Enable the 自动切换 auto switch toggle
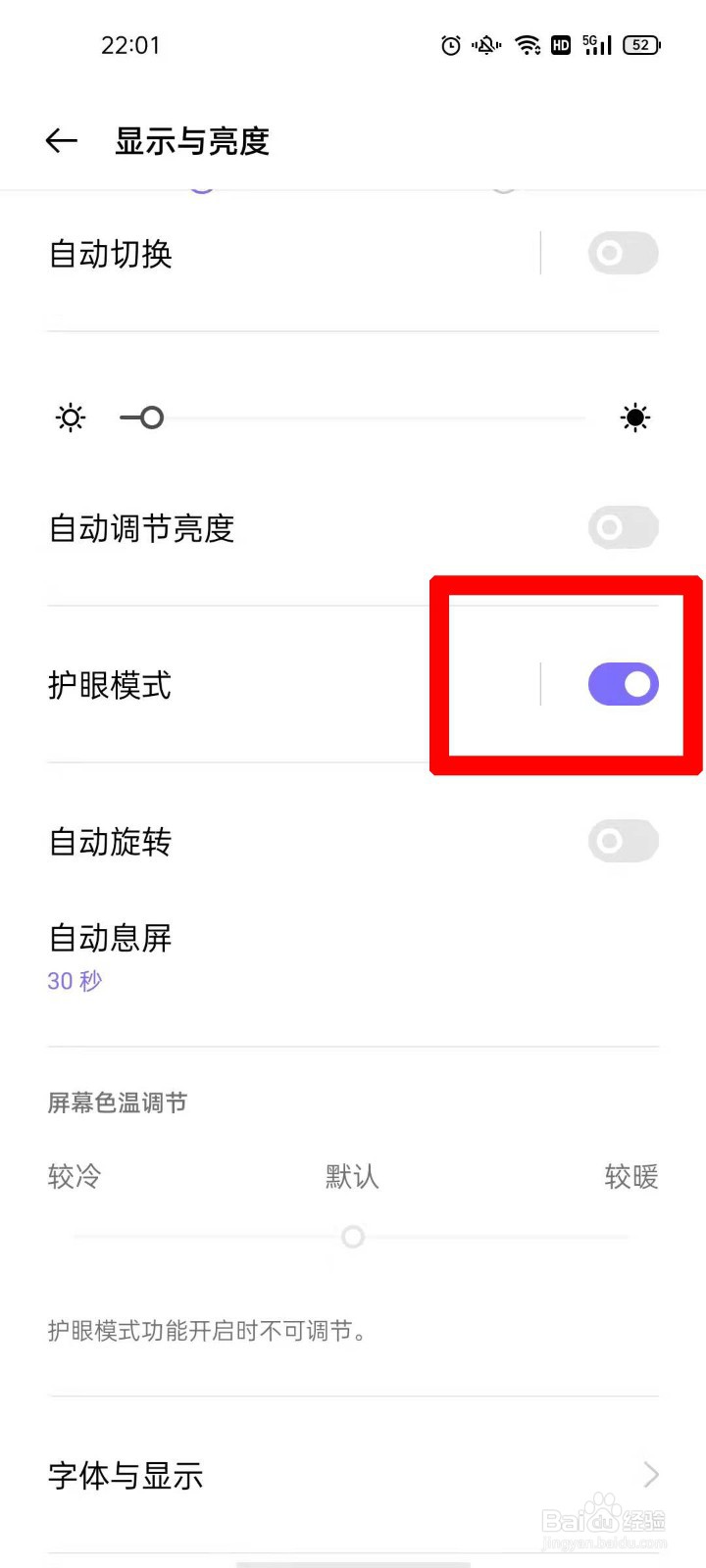 coord(623,253)
